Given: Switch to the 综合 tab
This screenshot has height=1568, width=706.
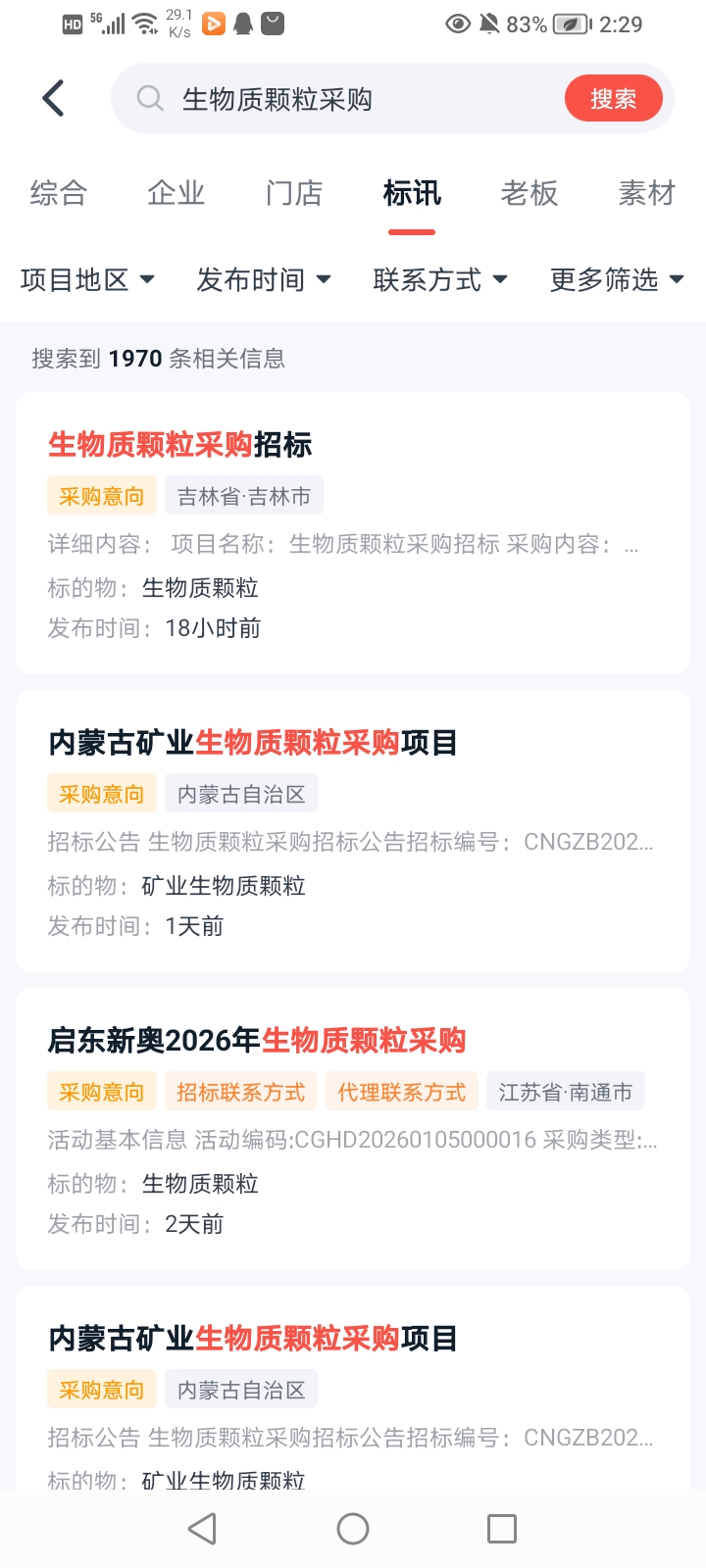Looking at the screenshot, I should [59, 193].
